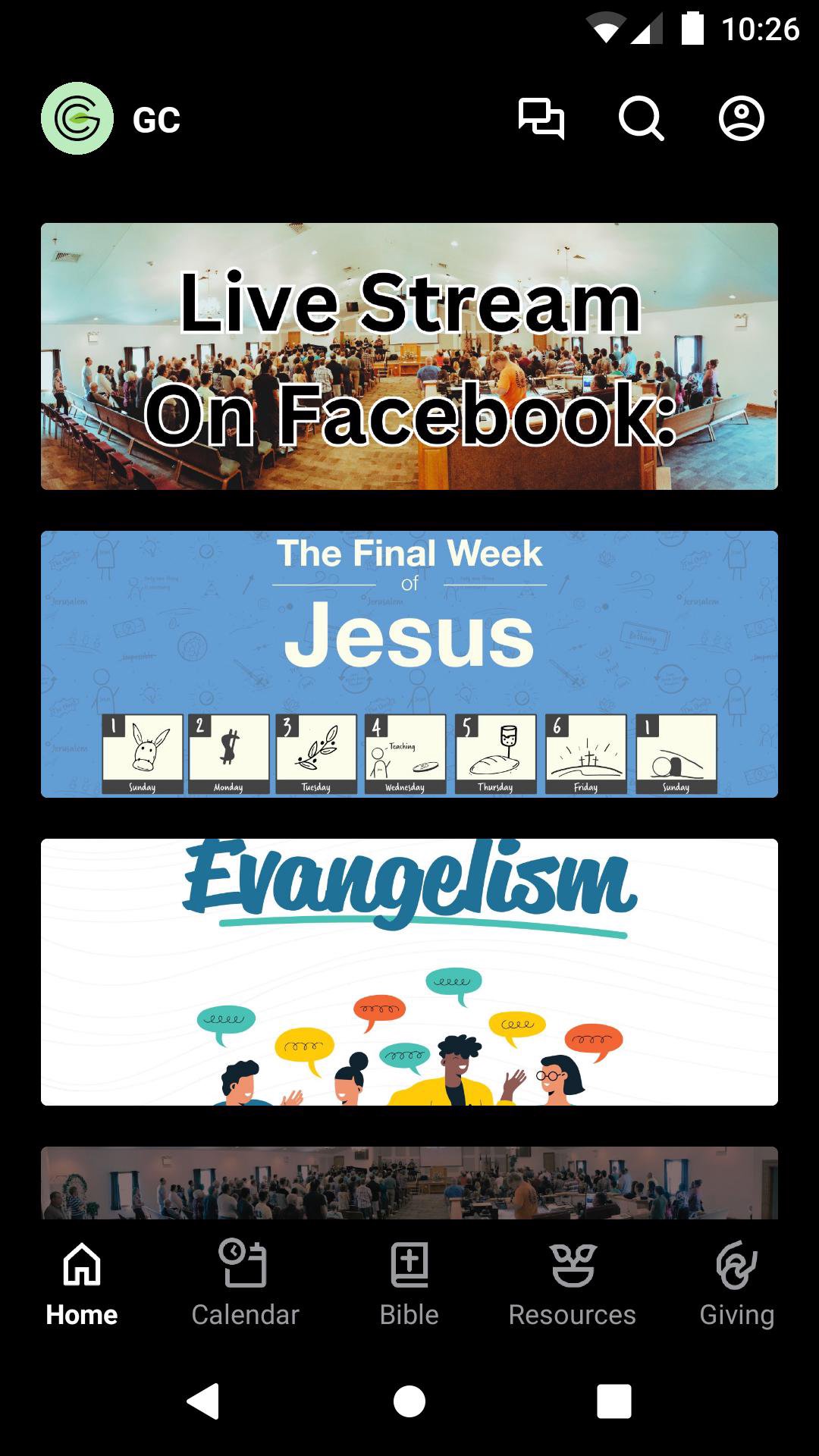Tap the system recent apps button
Screen dimensions: 819x1456
point(613,1401)
